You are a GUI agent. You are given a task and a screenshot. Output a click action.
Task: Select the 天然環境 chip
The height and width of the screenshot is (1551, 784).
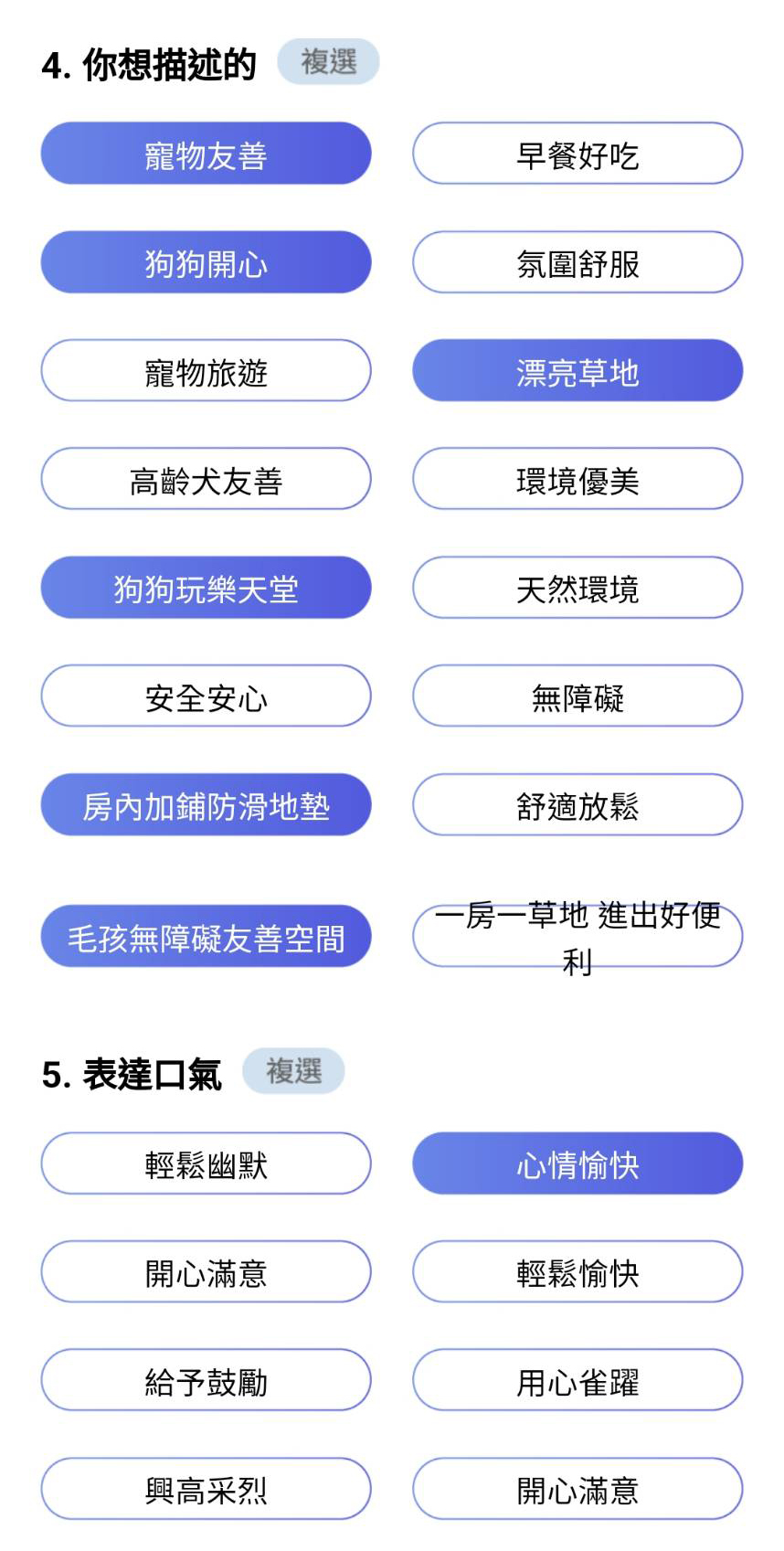(577, 588)
